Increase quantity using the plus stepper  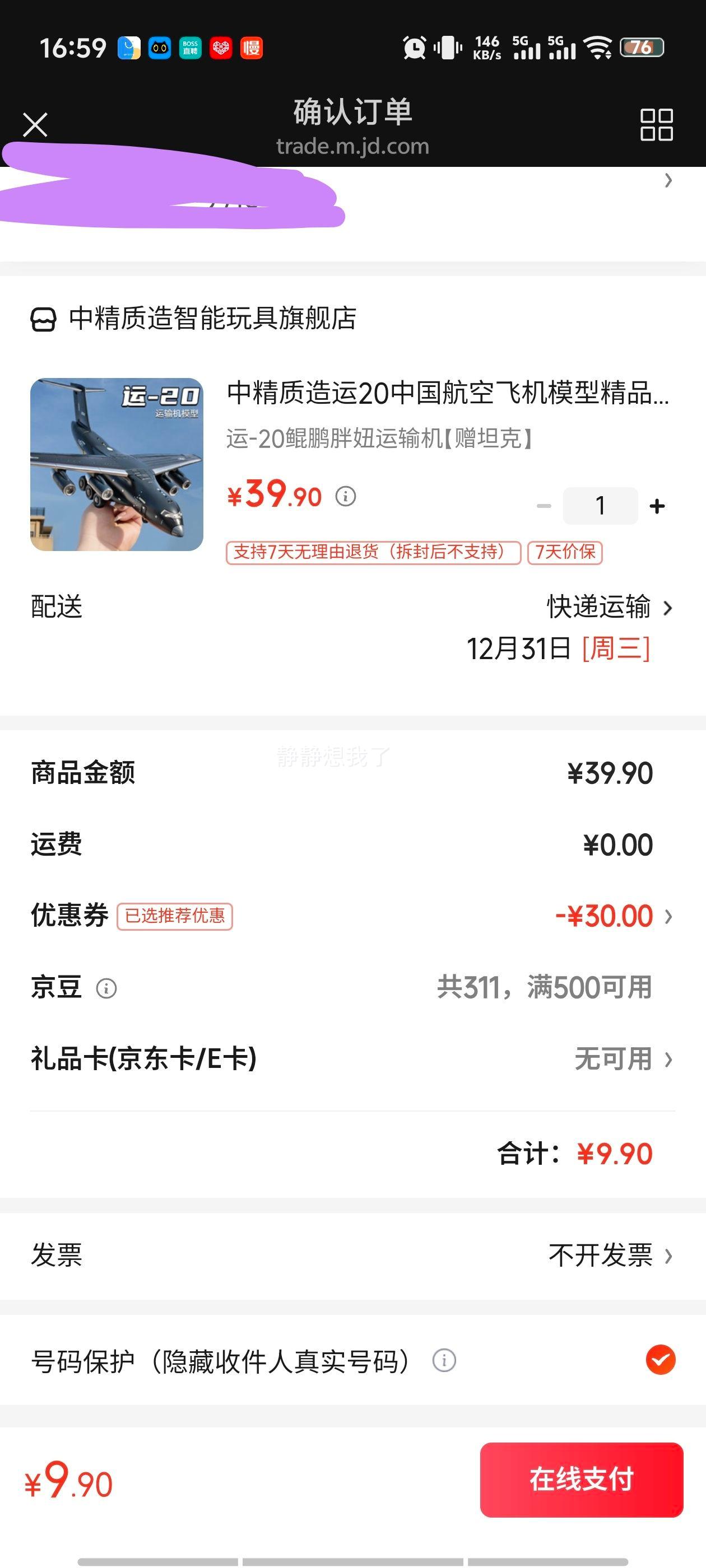pos(657,505)
